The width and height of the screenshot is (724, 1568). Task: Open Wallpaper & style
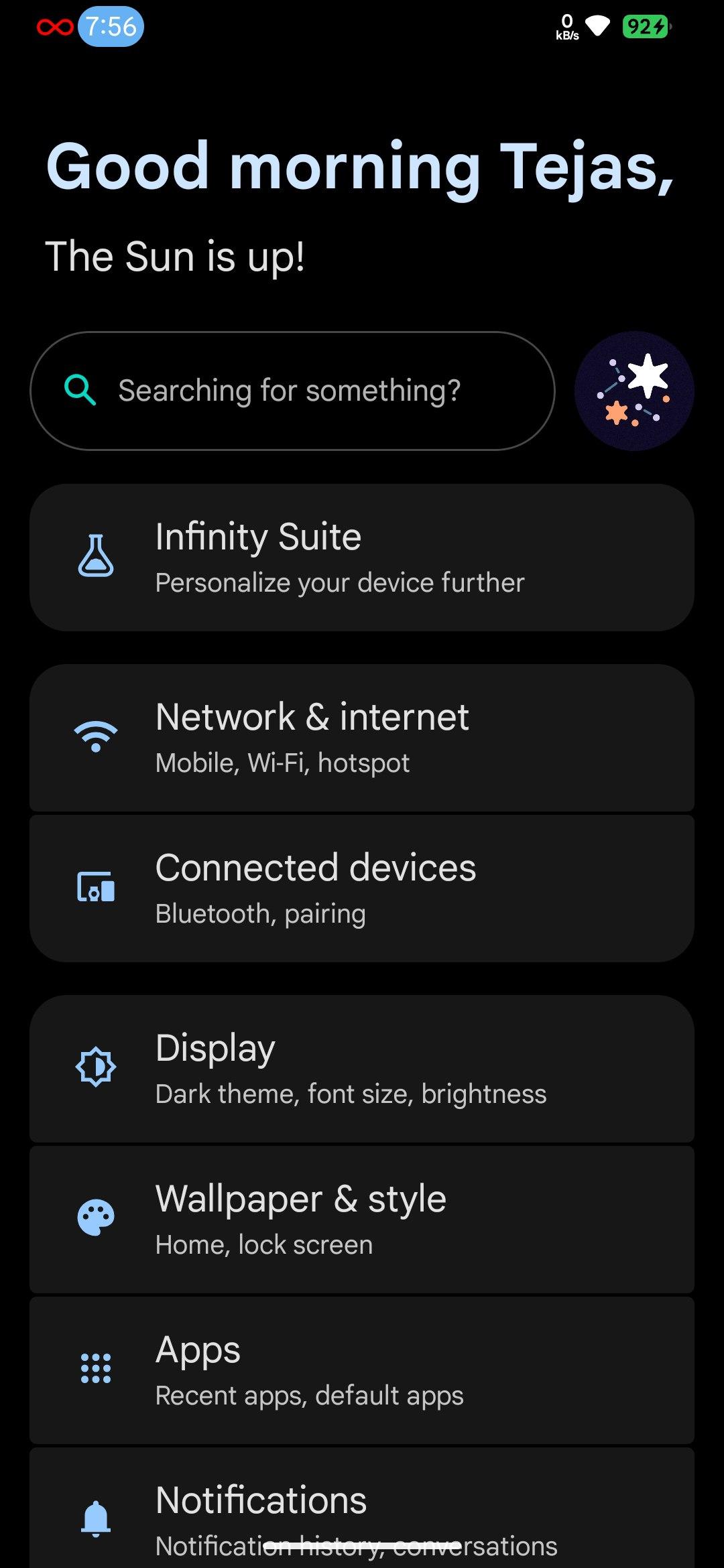[362, 1220]
